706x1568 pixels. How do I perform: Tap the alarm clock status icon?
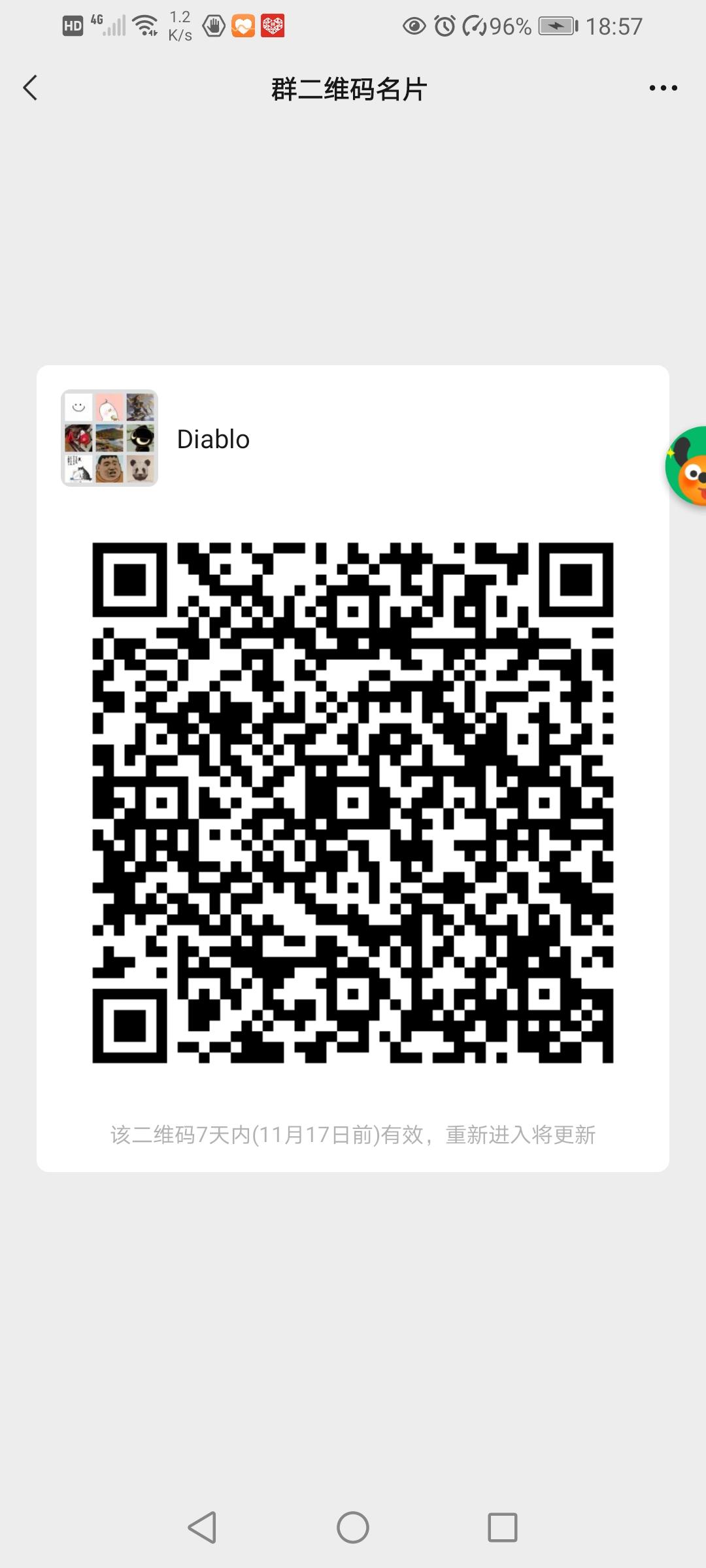443,25
